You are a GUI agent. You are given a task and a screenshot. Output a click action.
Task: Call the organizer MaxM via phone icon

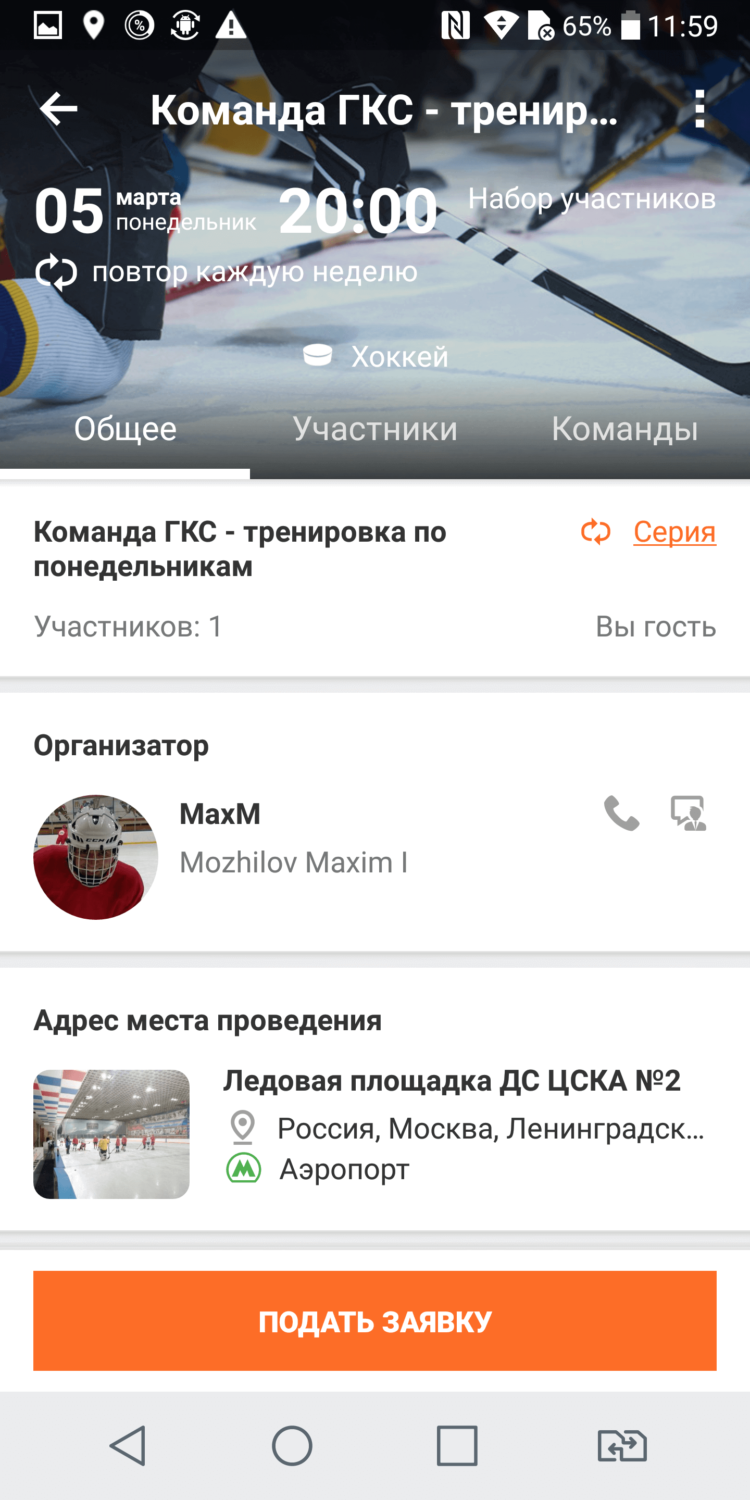pos(623,813)
